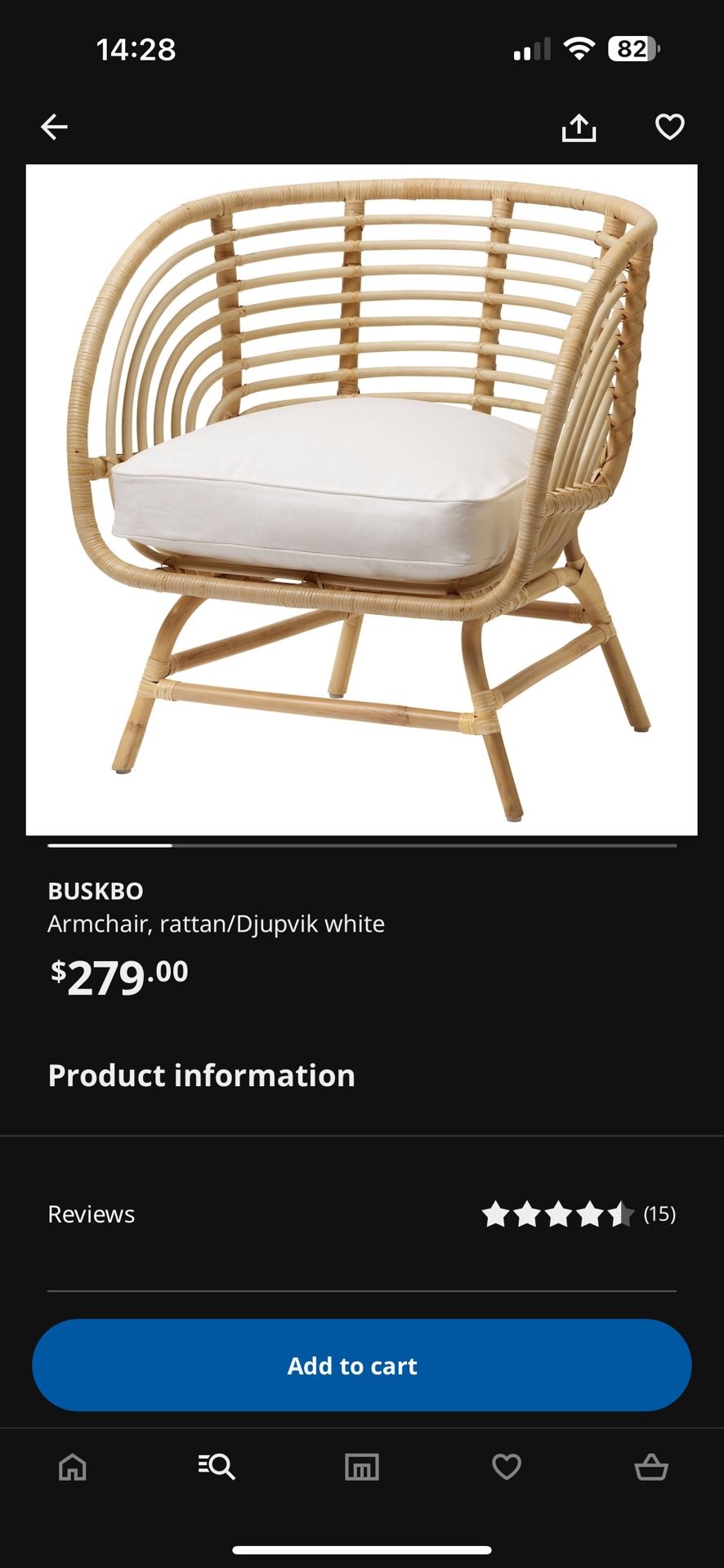724x1568 pixels.
Task: Enable favorite status via the heart button
Action: pyautogui.click(x=668, y=127)
